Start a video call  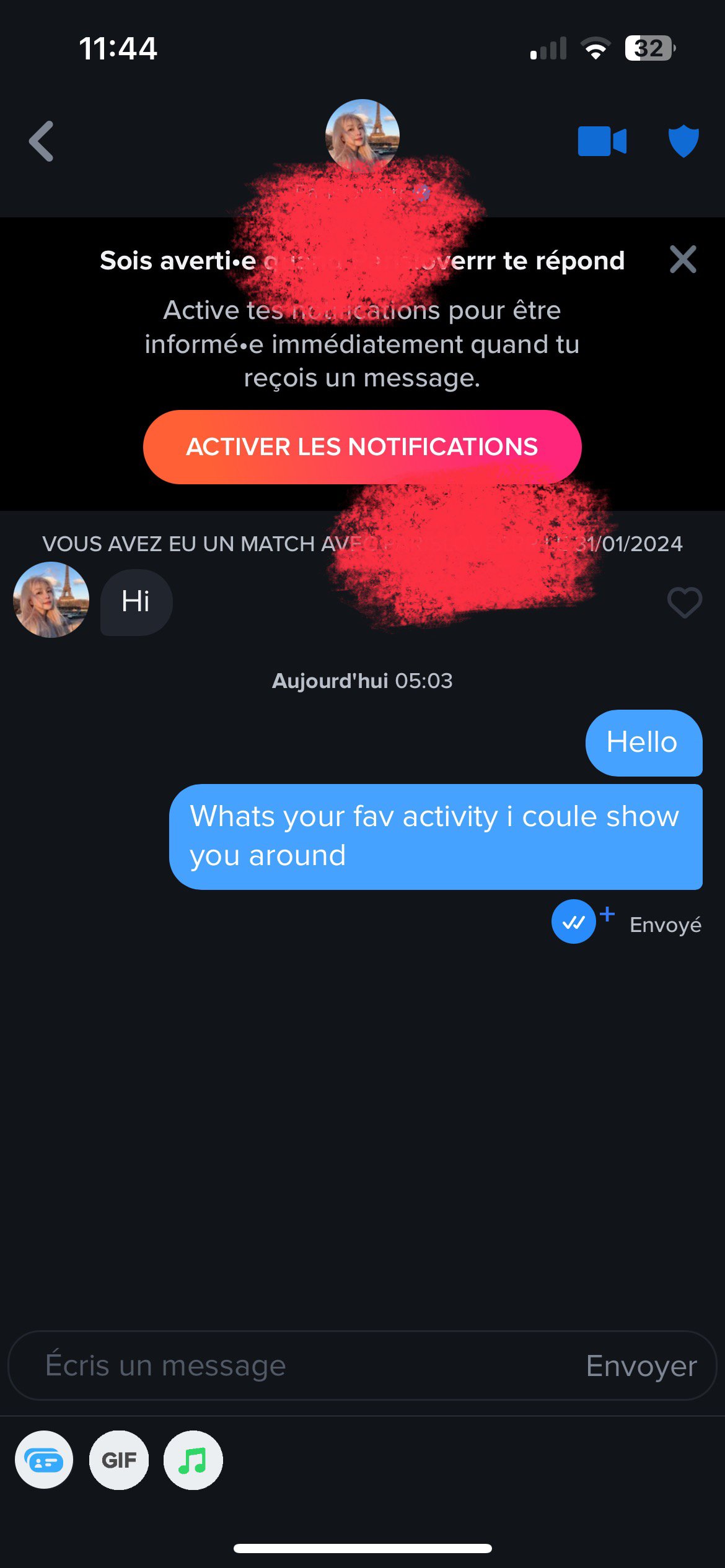(x=602, y=141)
